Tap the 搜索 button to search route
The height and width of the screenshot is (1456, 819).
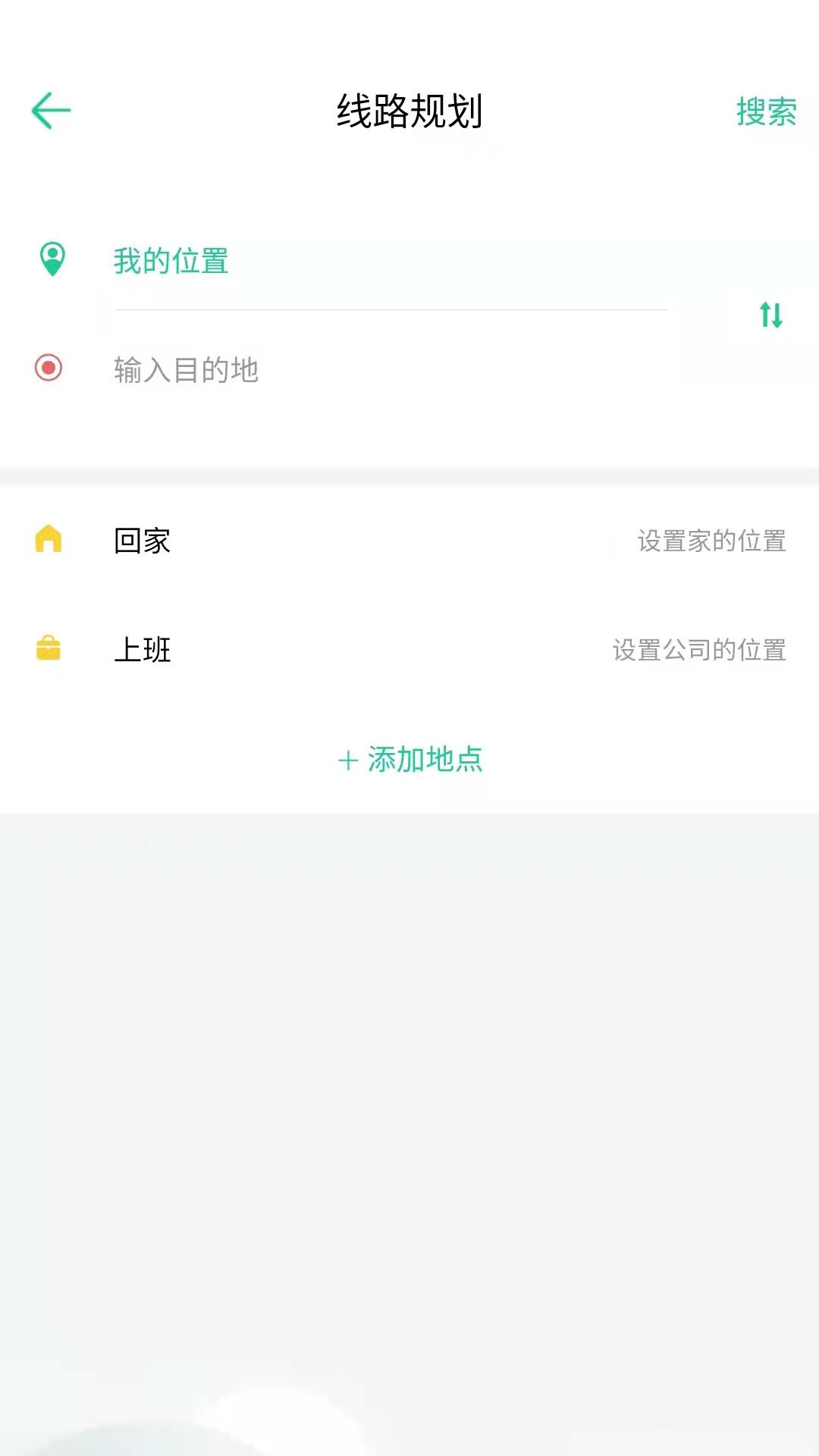766,112
